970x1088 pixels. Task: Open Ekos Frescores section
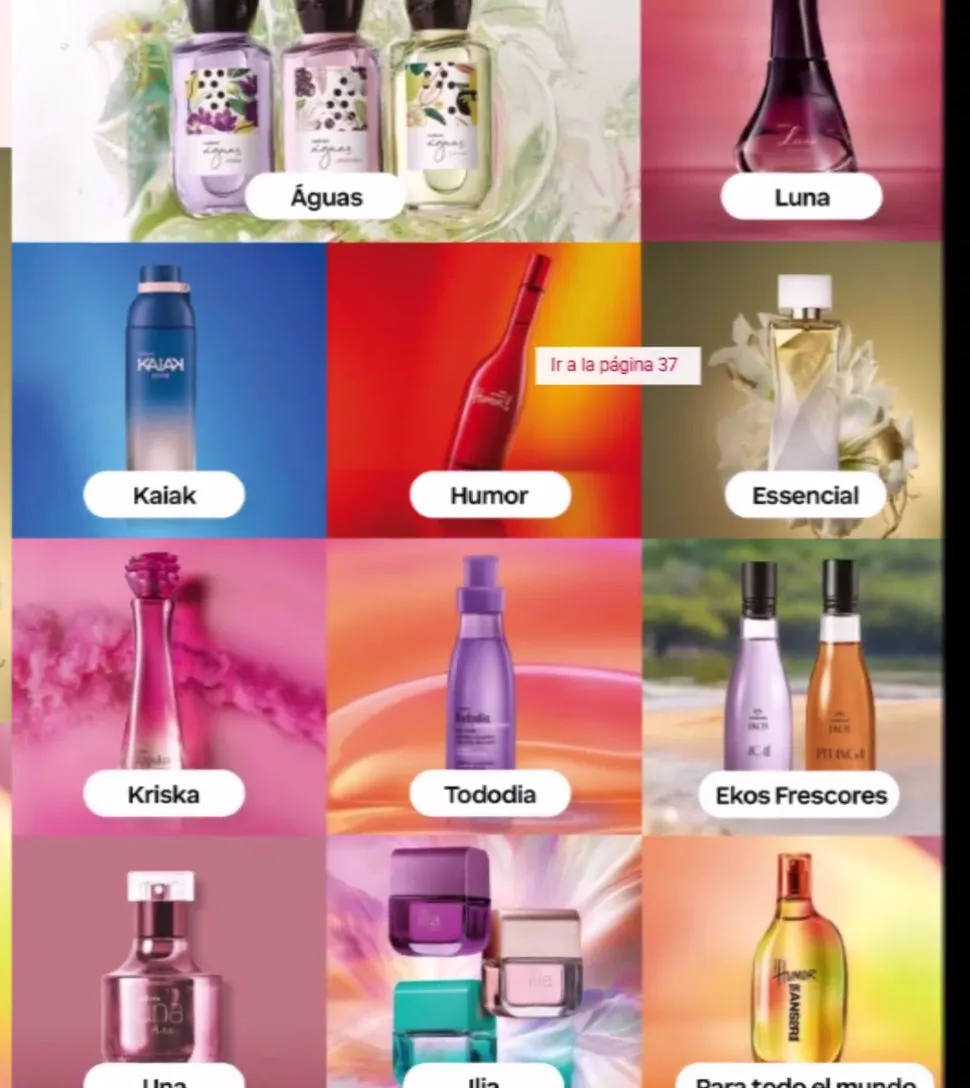tap(801, 796)
